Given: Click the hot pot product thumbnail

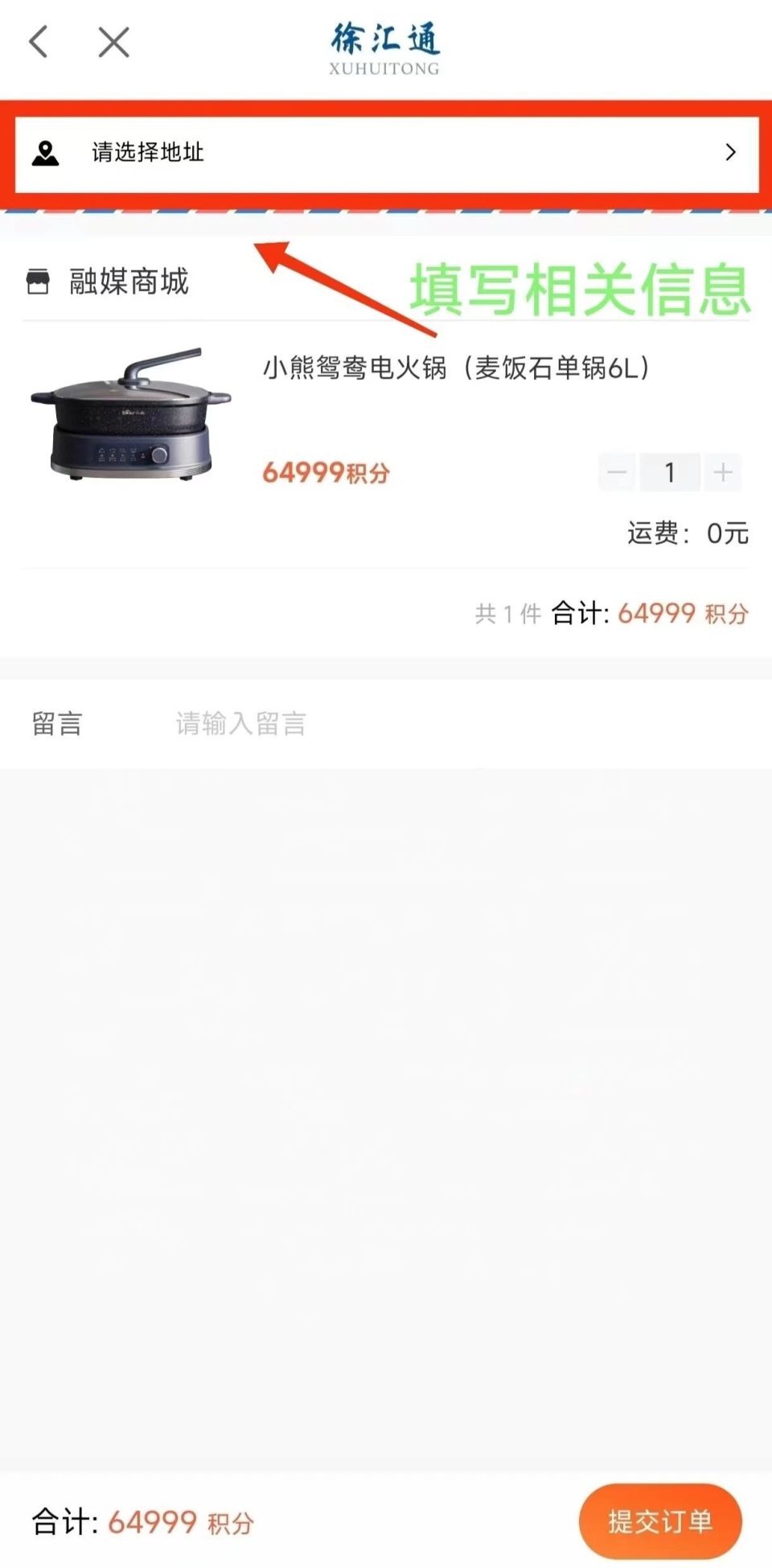Looking at the screenshot, I should pyautogui.click(x=129, y=426).
